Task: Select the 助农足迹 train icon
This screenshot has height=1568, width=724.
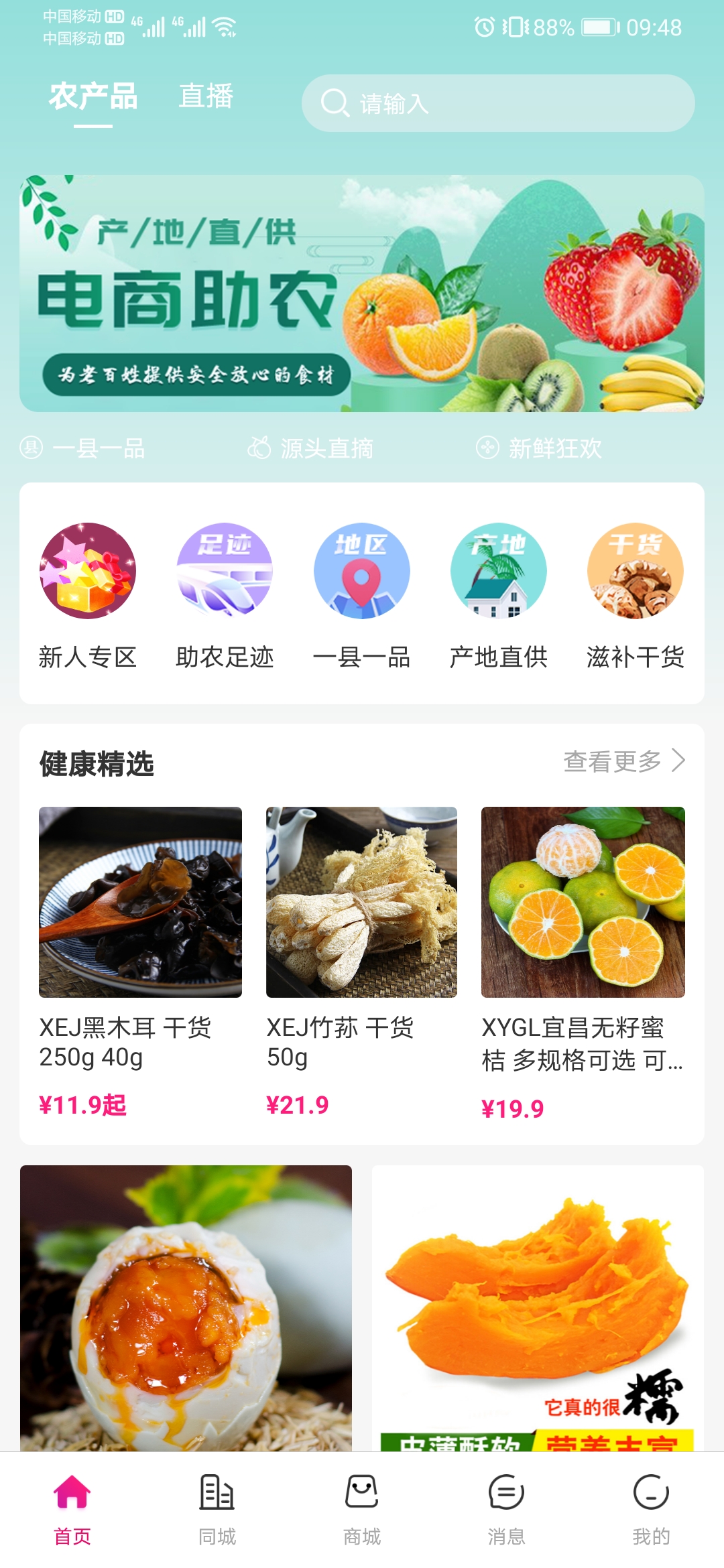Action: tap(225, 570)
